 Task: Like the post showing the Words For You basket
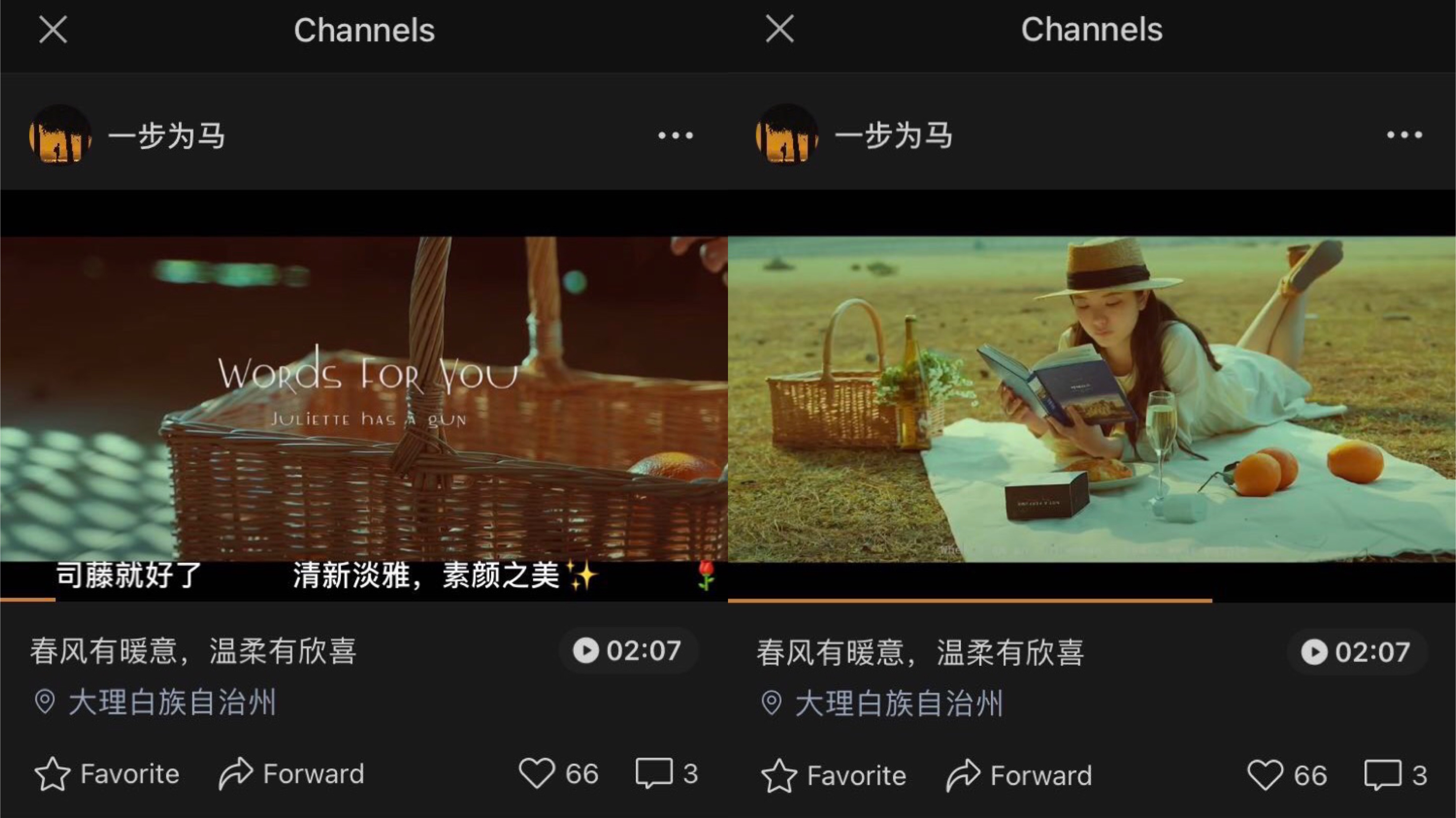point(558,773)
